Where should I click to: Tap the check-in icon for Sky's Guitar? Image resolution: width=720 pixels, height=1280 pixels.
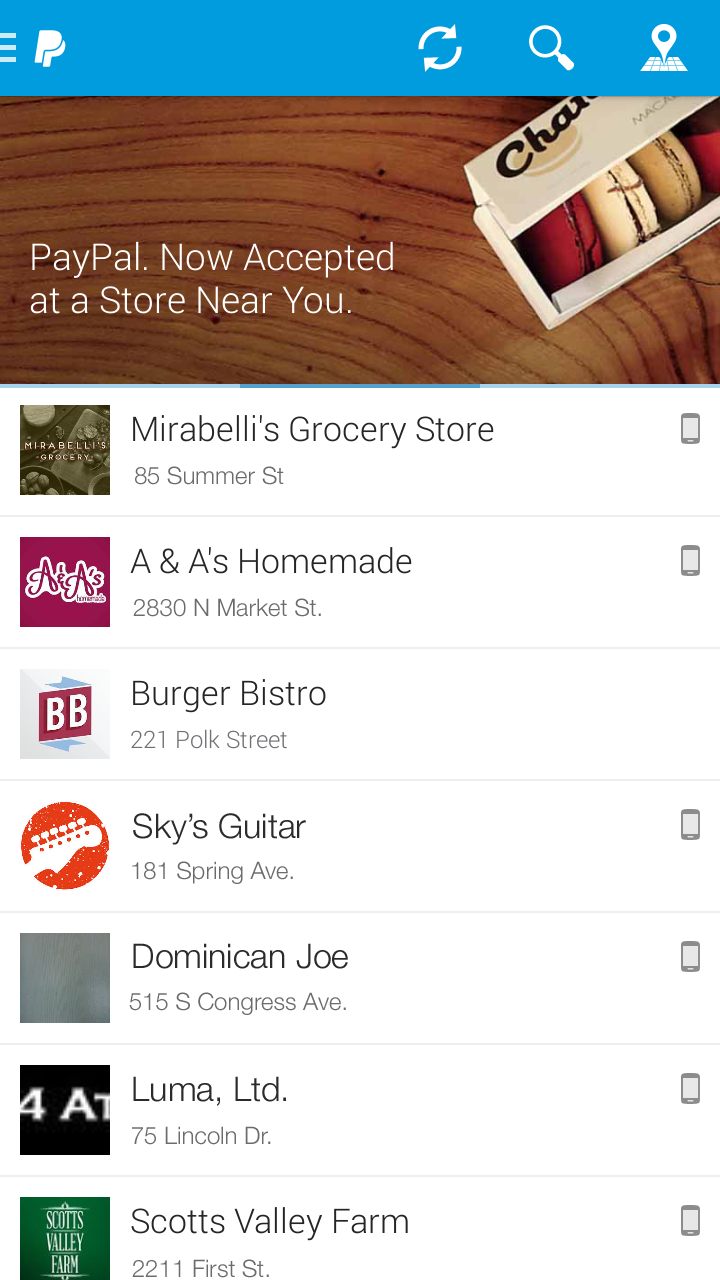(x=691, y=825)
